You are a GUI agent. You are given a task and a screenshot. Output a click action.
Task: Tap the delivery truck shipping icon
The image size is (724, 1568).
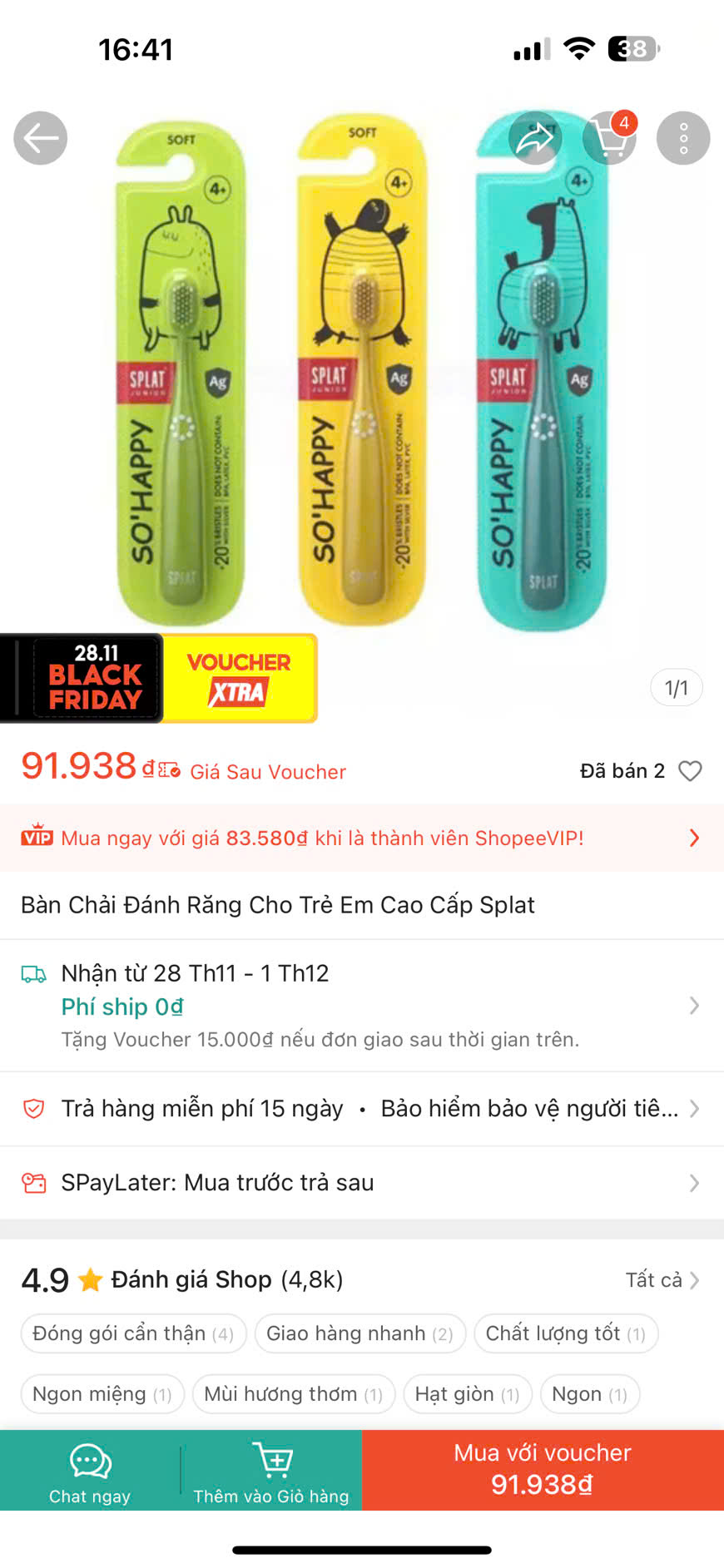point(33,973)
